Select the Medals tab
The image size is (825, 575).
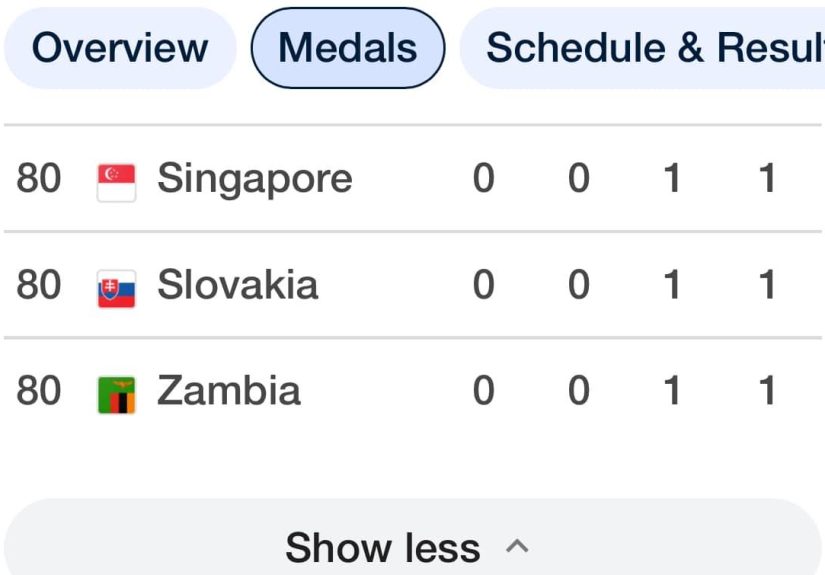pos(347,48)
